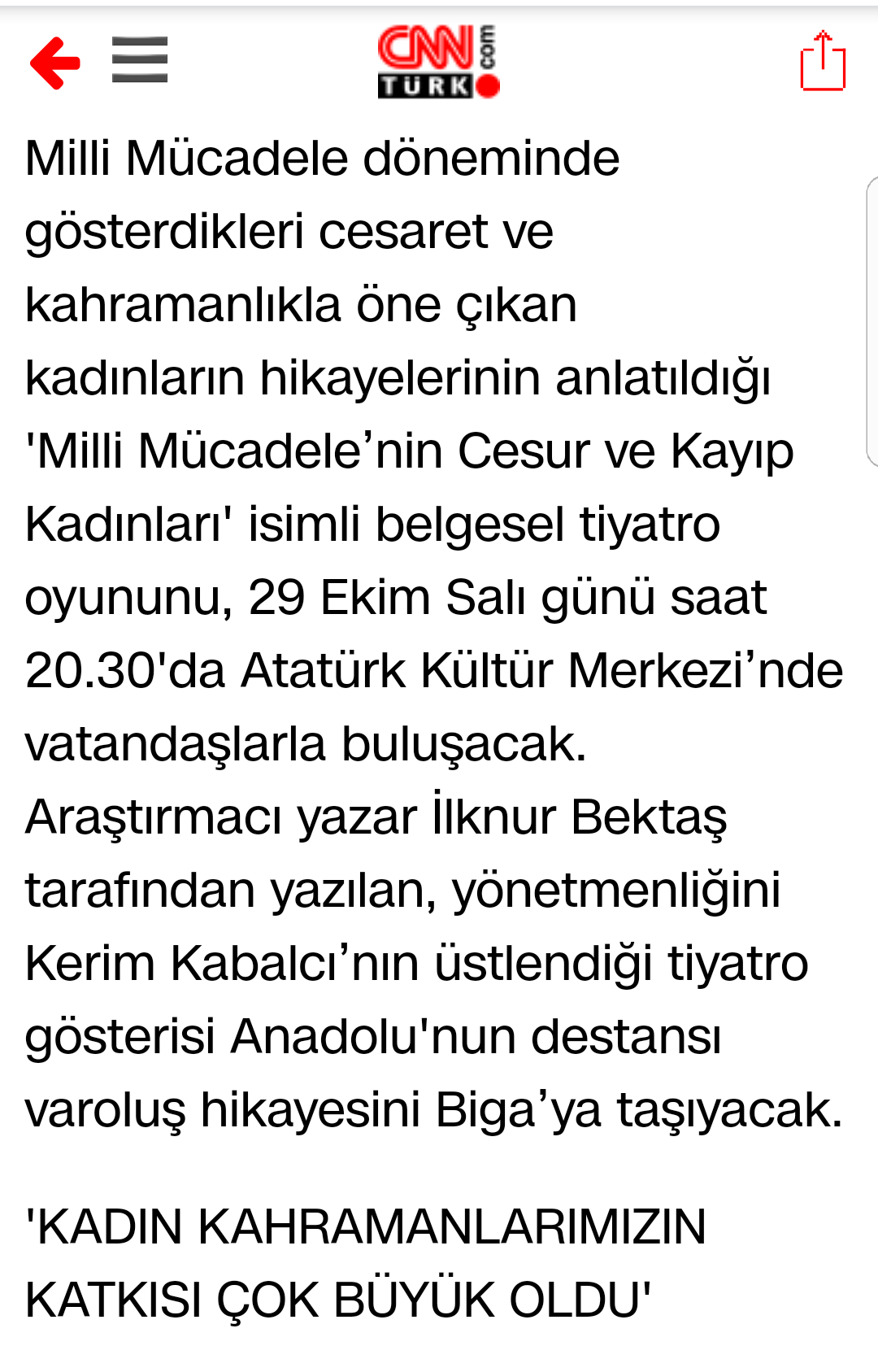Share this article
The width and height of the screenshot is (878, 1372).
[x=823, y=61]
